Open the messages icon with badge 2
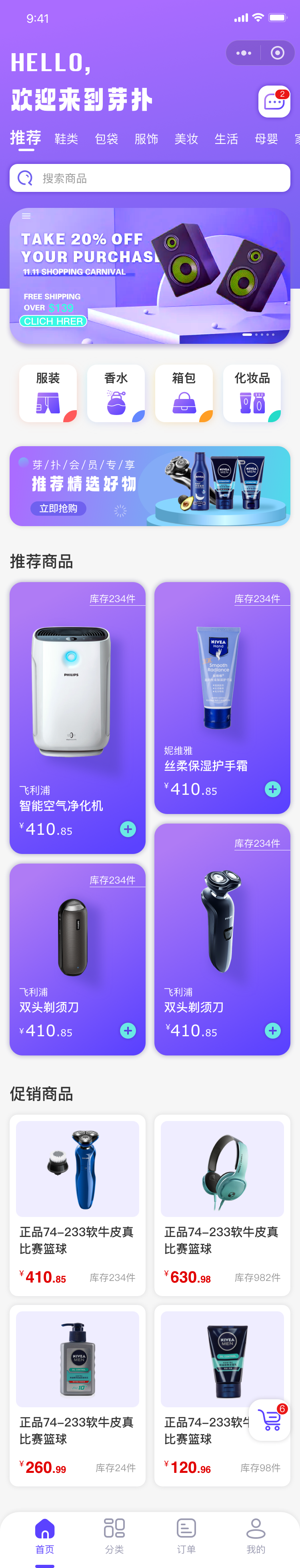Image resolution: width=300 pixels, height=1568 pixels. (274, 101)
